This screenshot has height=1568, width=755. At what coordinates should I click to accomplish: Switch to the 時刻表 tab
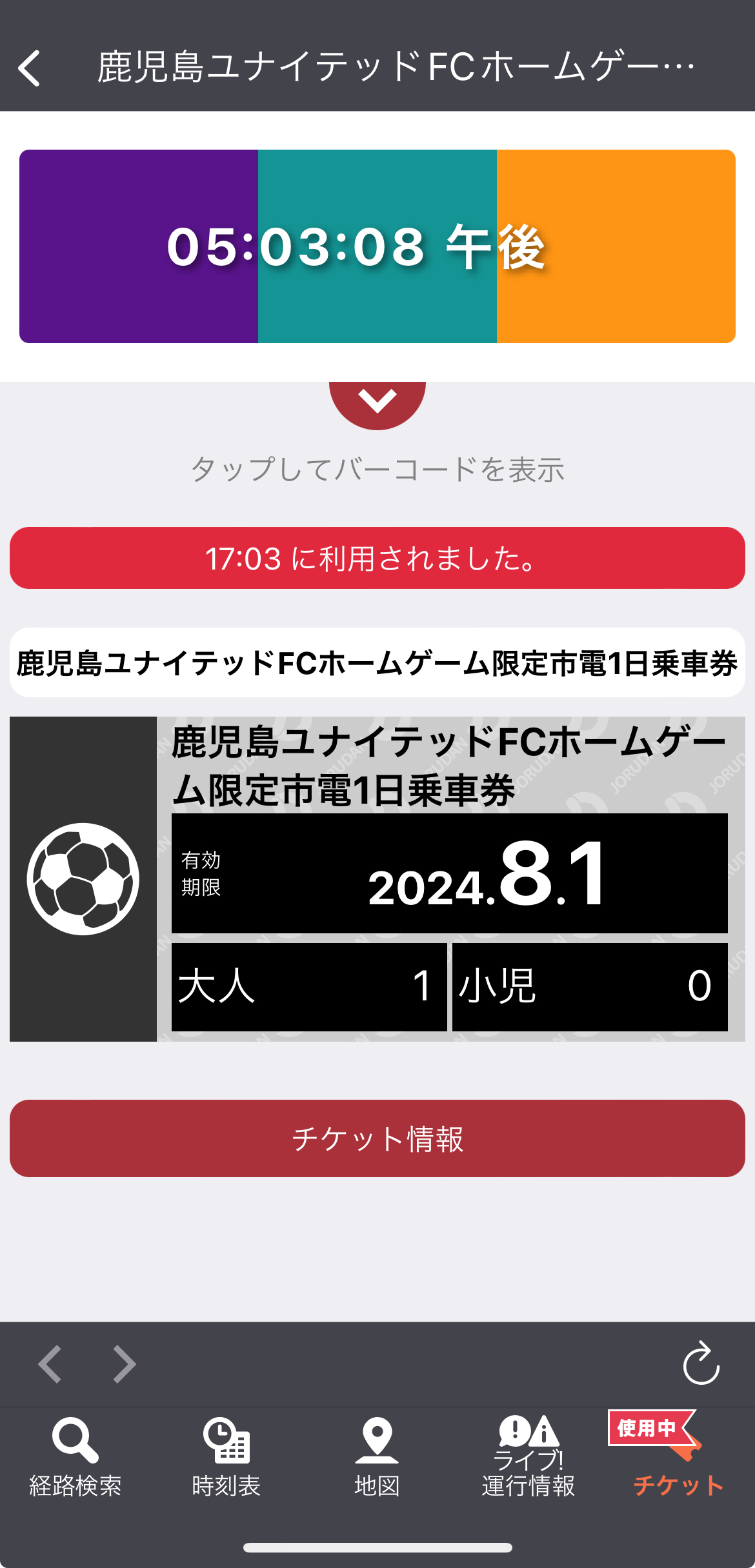tap(226, 1457)
